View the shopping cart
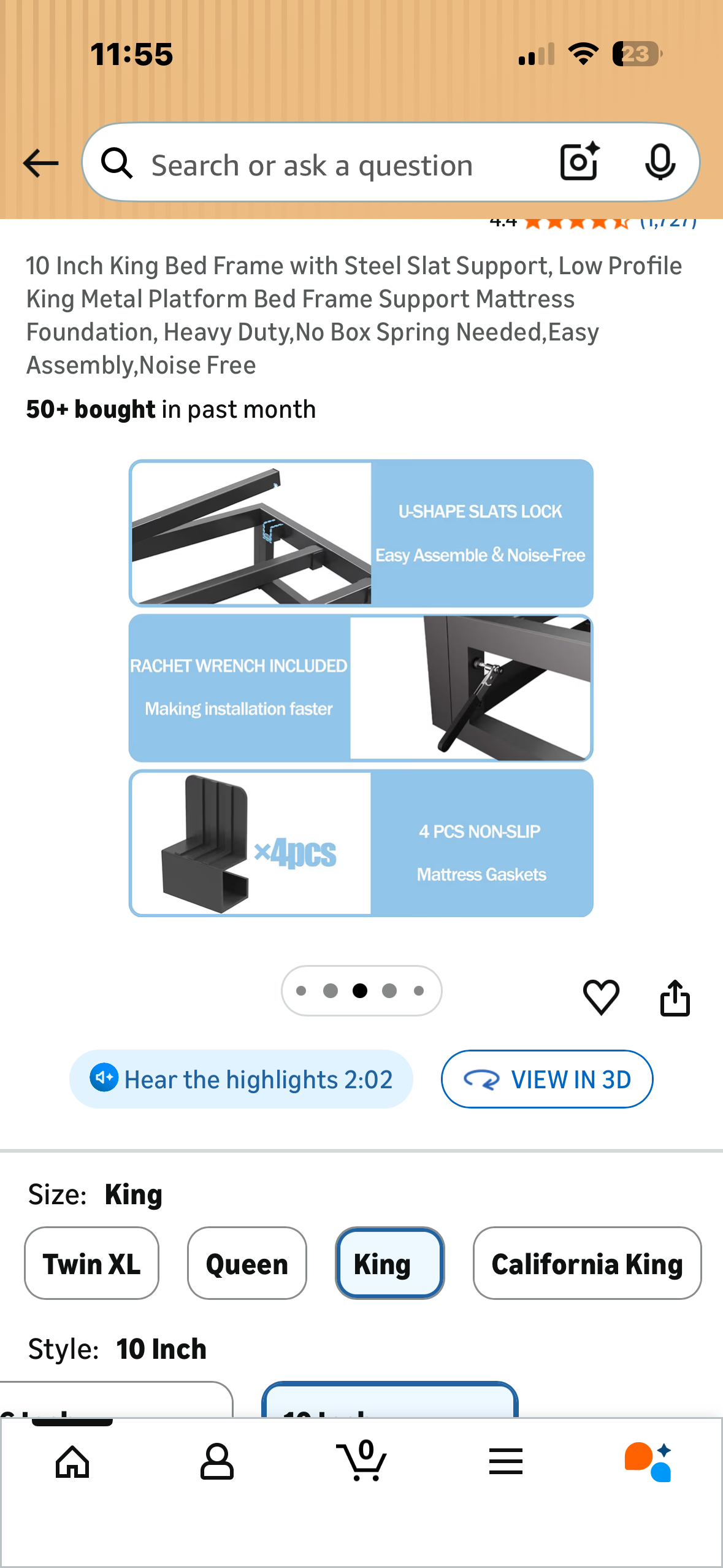This screenshot has height=1568, width=723. 362,1461
